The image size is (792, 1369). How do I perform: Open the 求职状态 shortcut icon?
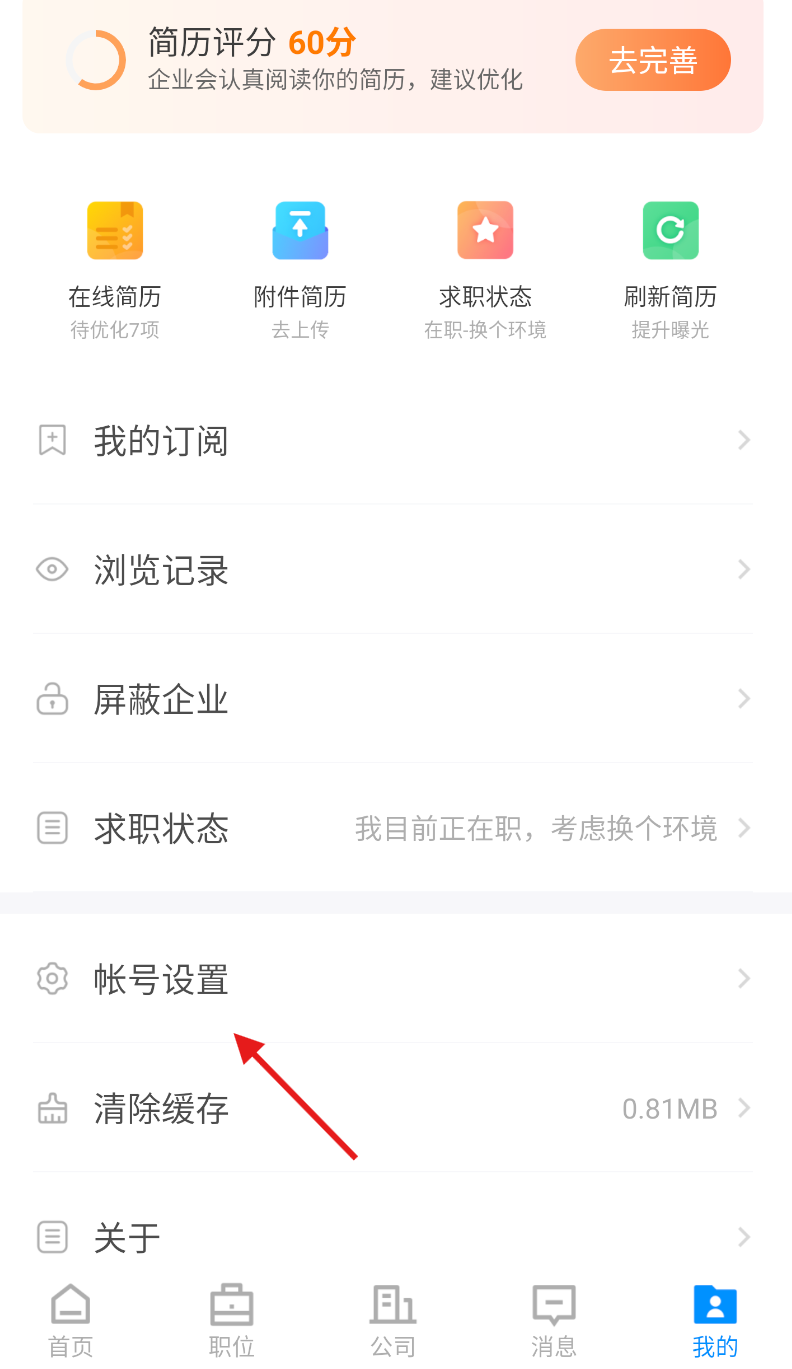[485, 270]
